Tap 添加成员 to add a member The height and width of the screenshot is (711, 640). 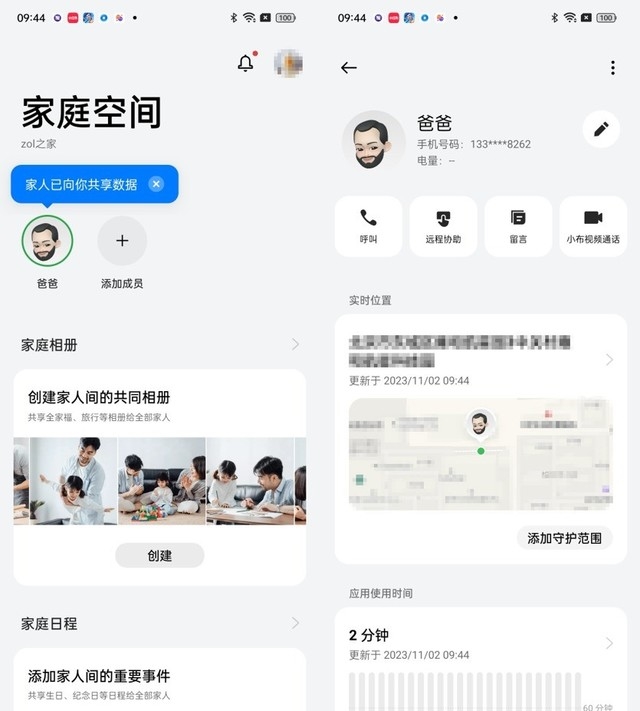[x=122, y=241]
